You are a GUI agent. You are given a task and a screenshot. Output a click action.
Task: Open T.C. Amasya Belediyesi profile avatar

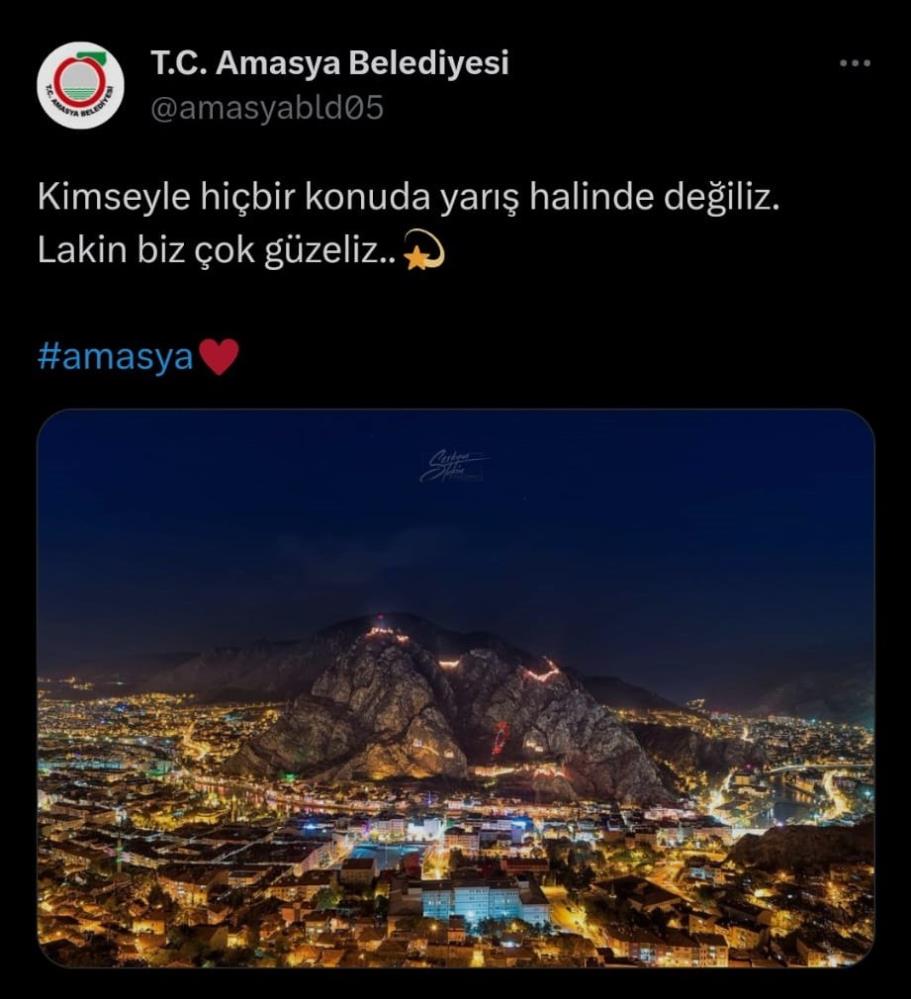(80, 85)
